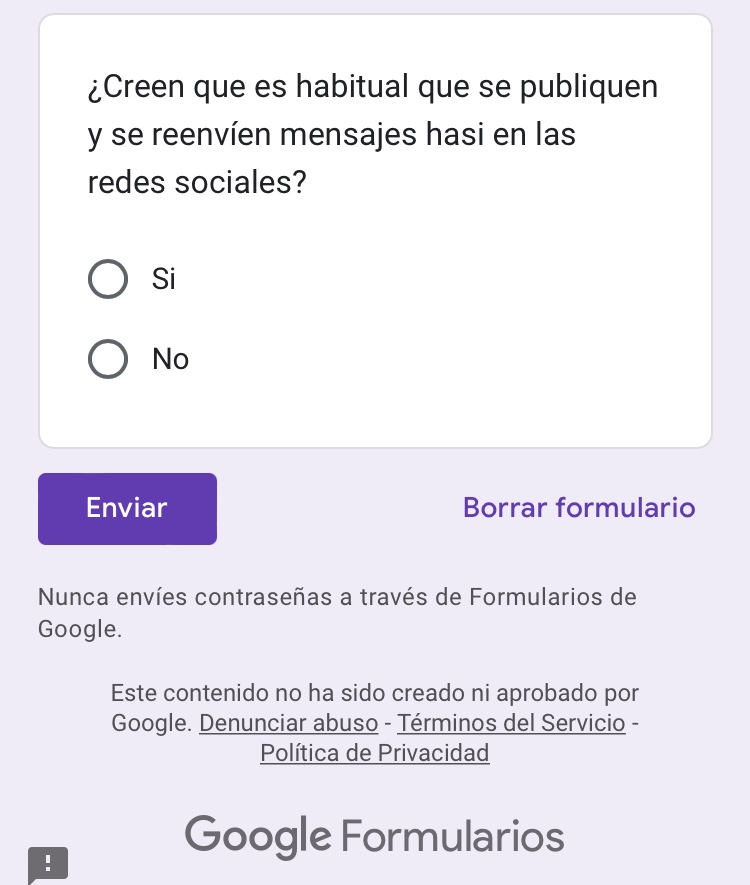Submit the form with Enviar
The width and height of the screenshot is (750, 885).
[127, 508]
